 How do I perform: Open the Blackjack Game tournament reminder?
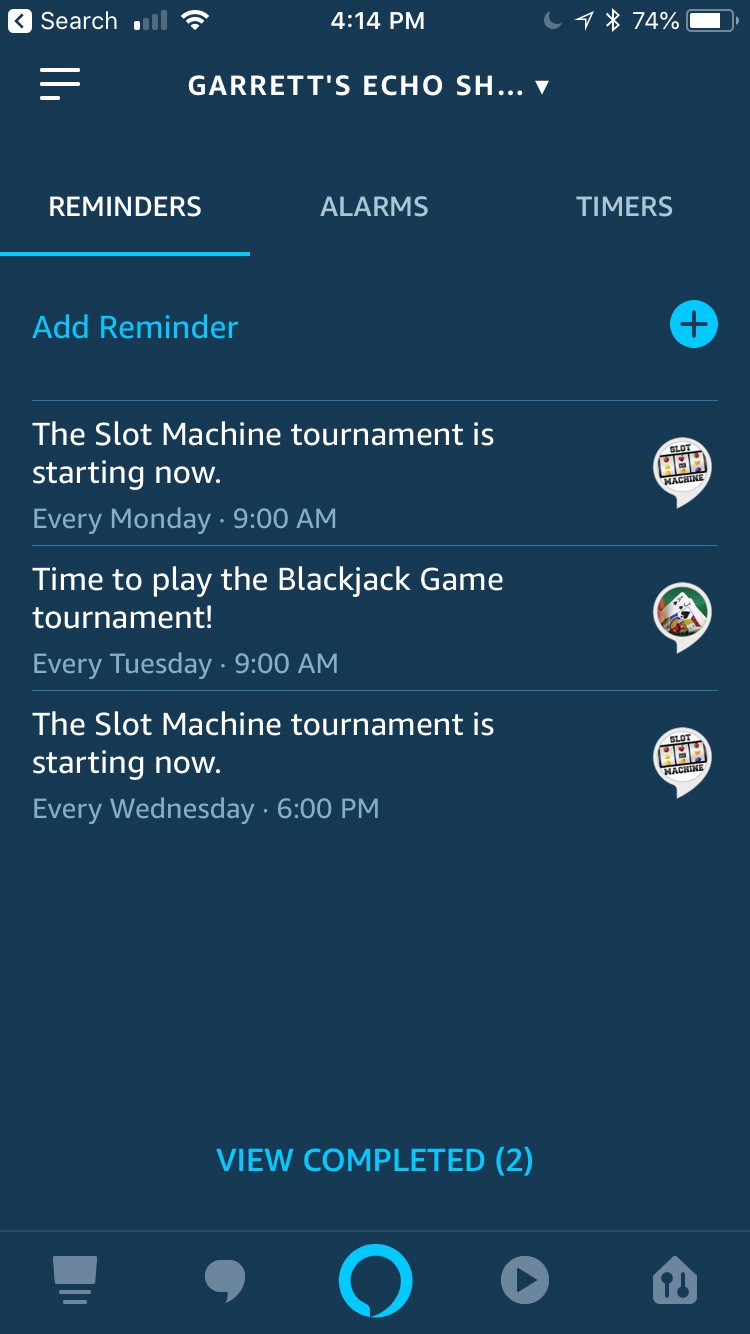point(300,618)
